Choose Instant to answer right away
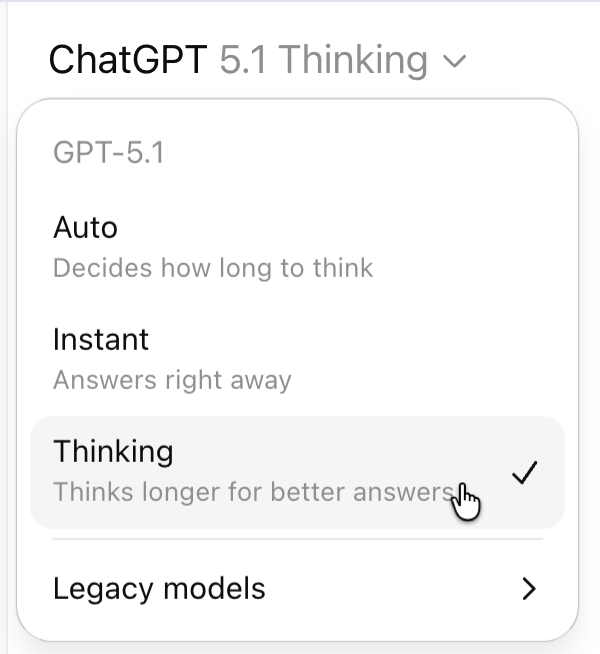Screen dimensions: 600x654 coord(172,358)
